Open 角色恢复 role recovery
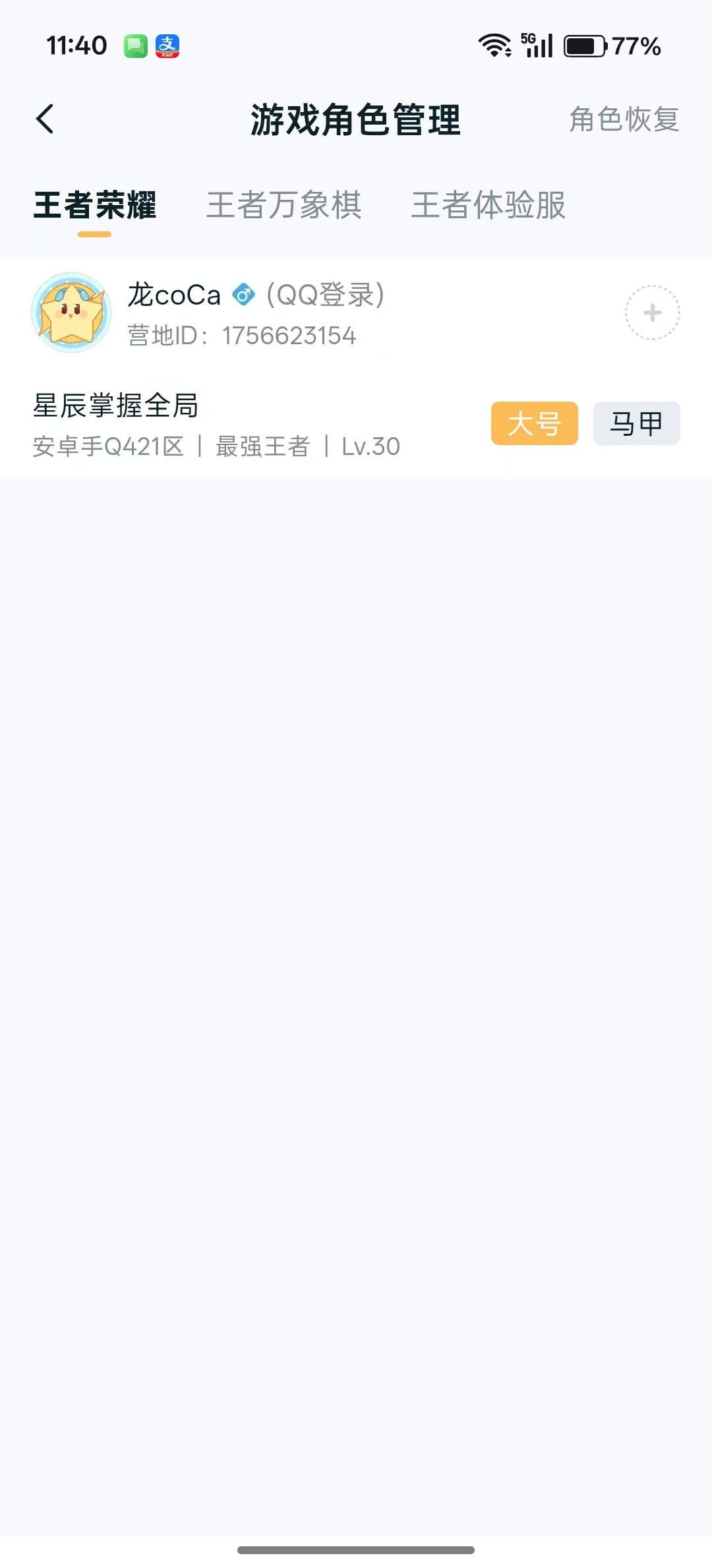This screenshot has height=1568, width=712. pyautogui.click(x=623, y=121)
